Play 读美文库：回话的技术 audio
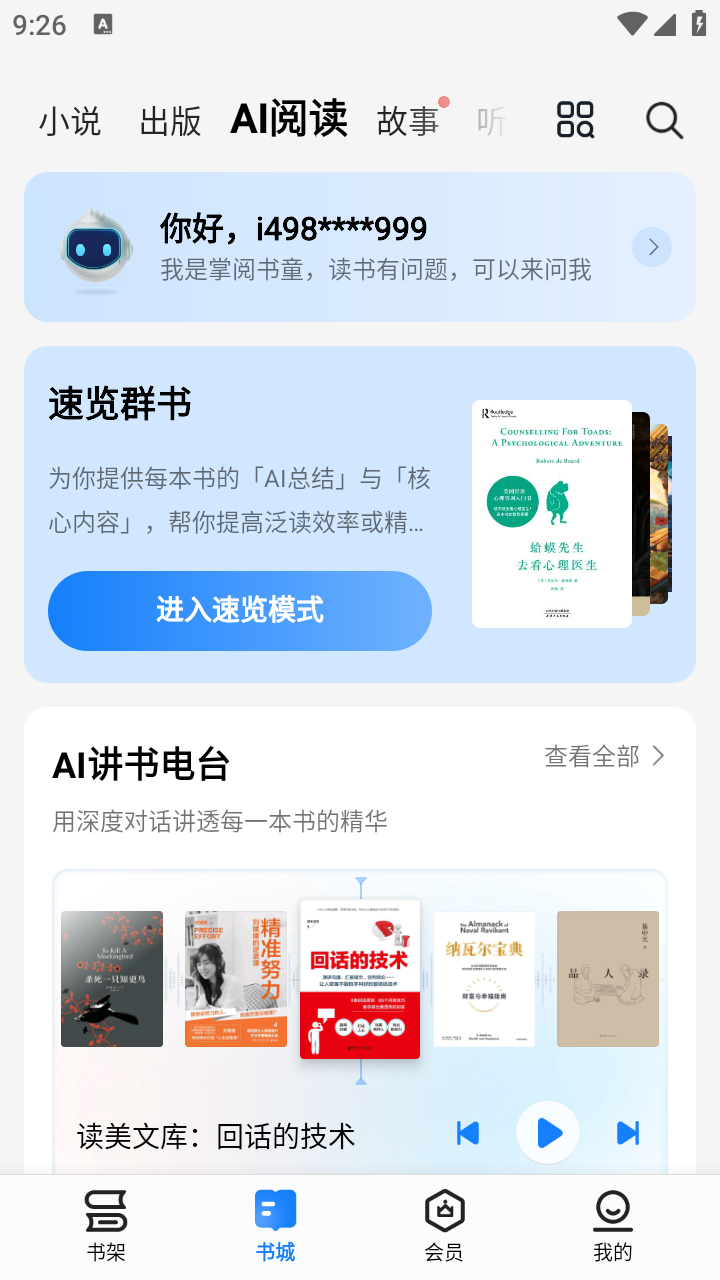This screenshot has height=1280, width=720. 547,1133
